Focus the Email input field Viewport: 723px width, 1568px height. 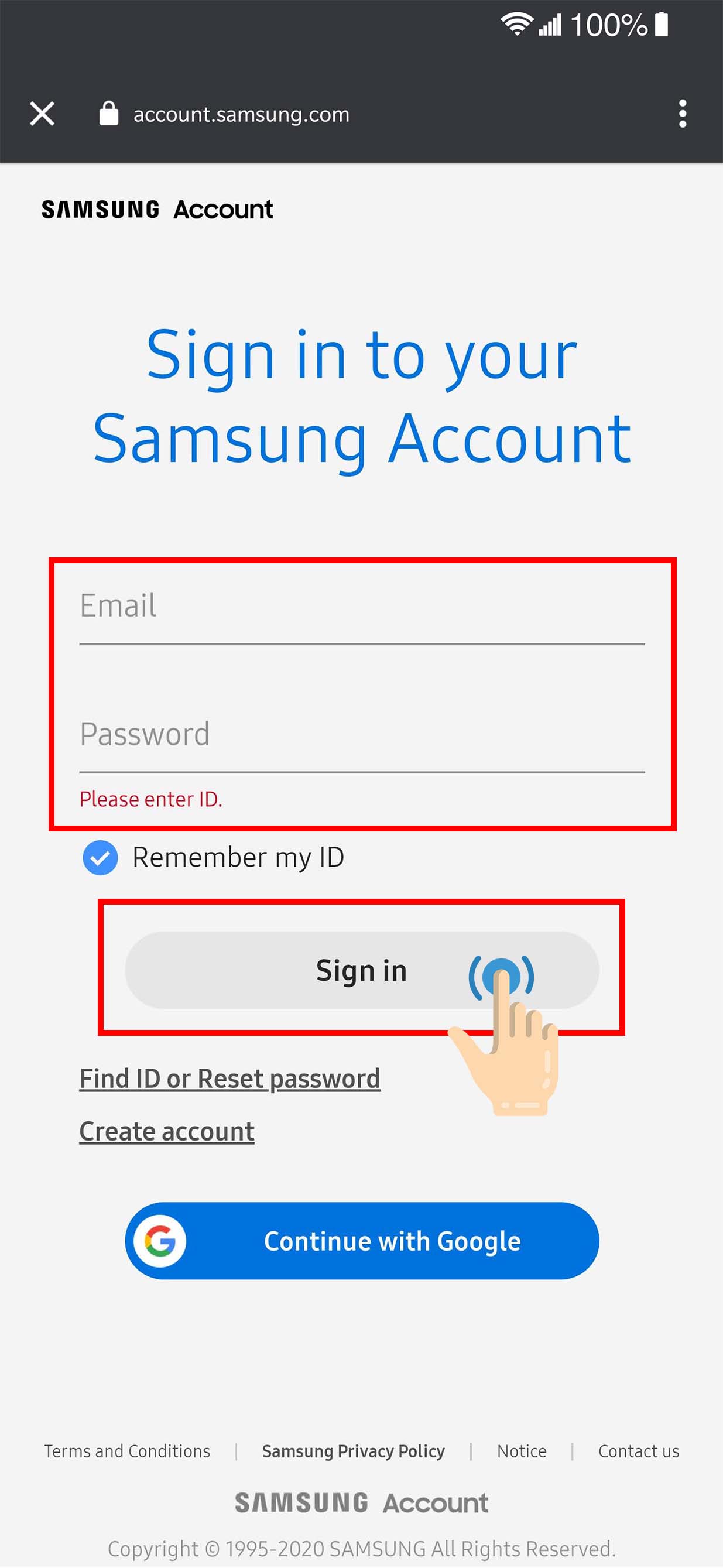[362, 606]
